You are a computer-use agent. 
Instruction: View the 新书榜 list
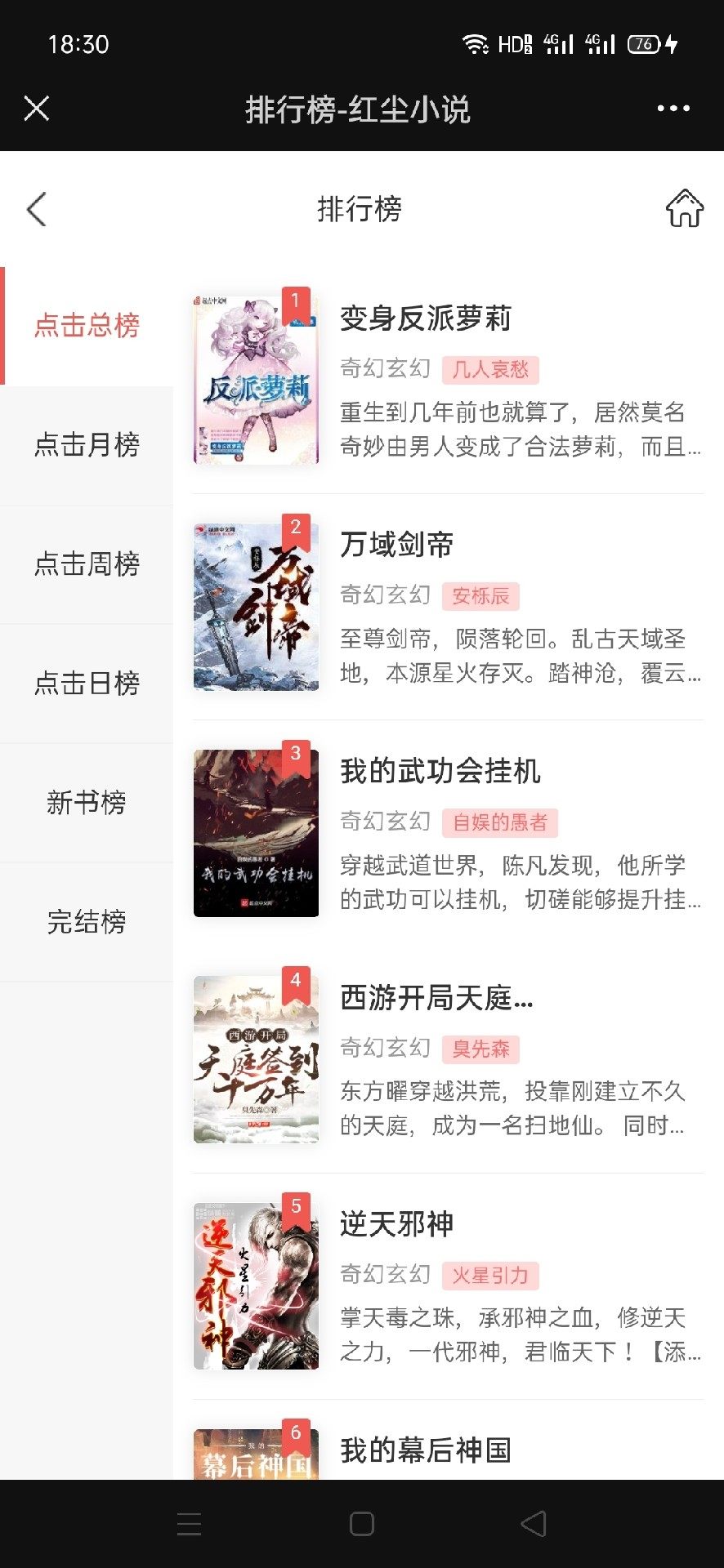[87, 803]
